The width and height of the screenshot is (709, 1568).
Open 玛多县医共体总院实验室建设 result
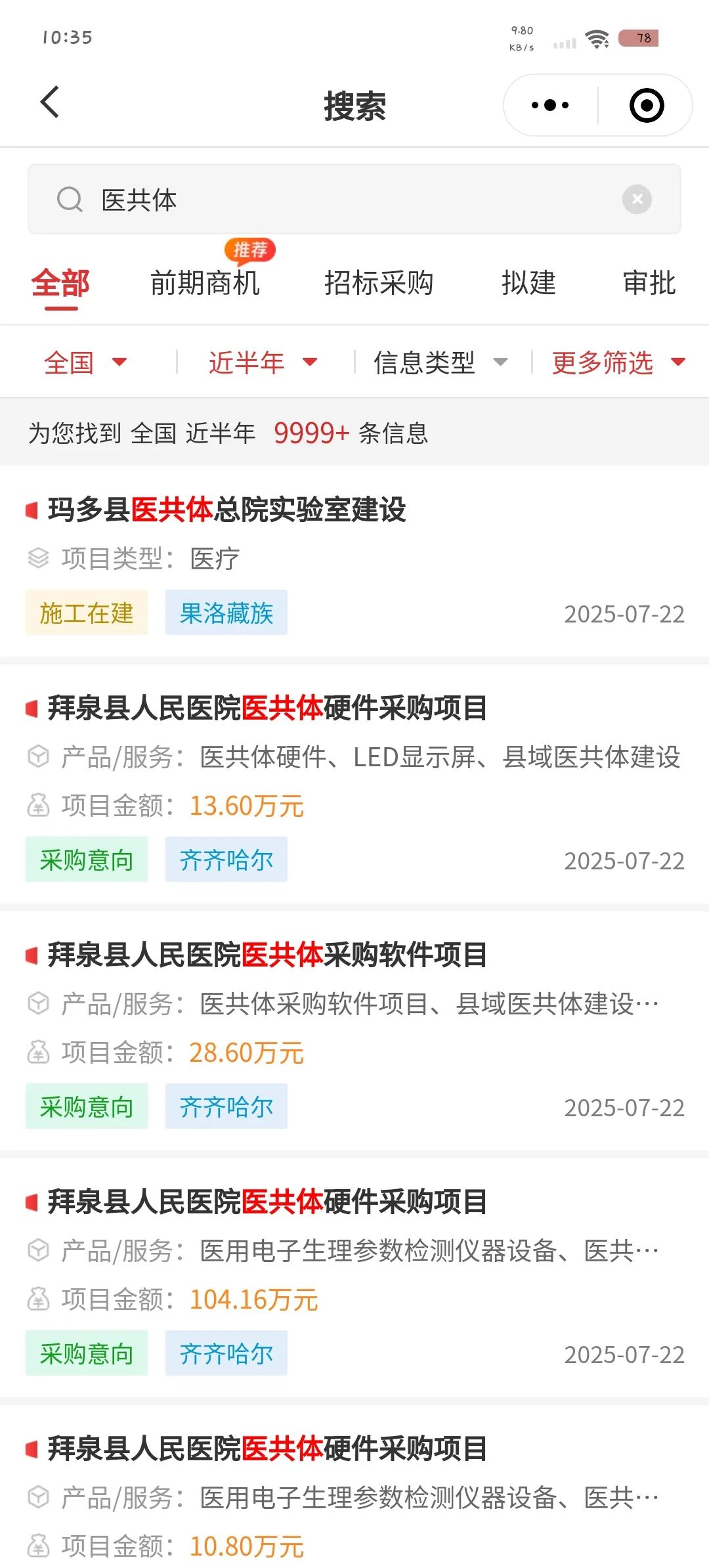[354, 561]
